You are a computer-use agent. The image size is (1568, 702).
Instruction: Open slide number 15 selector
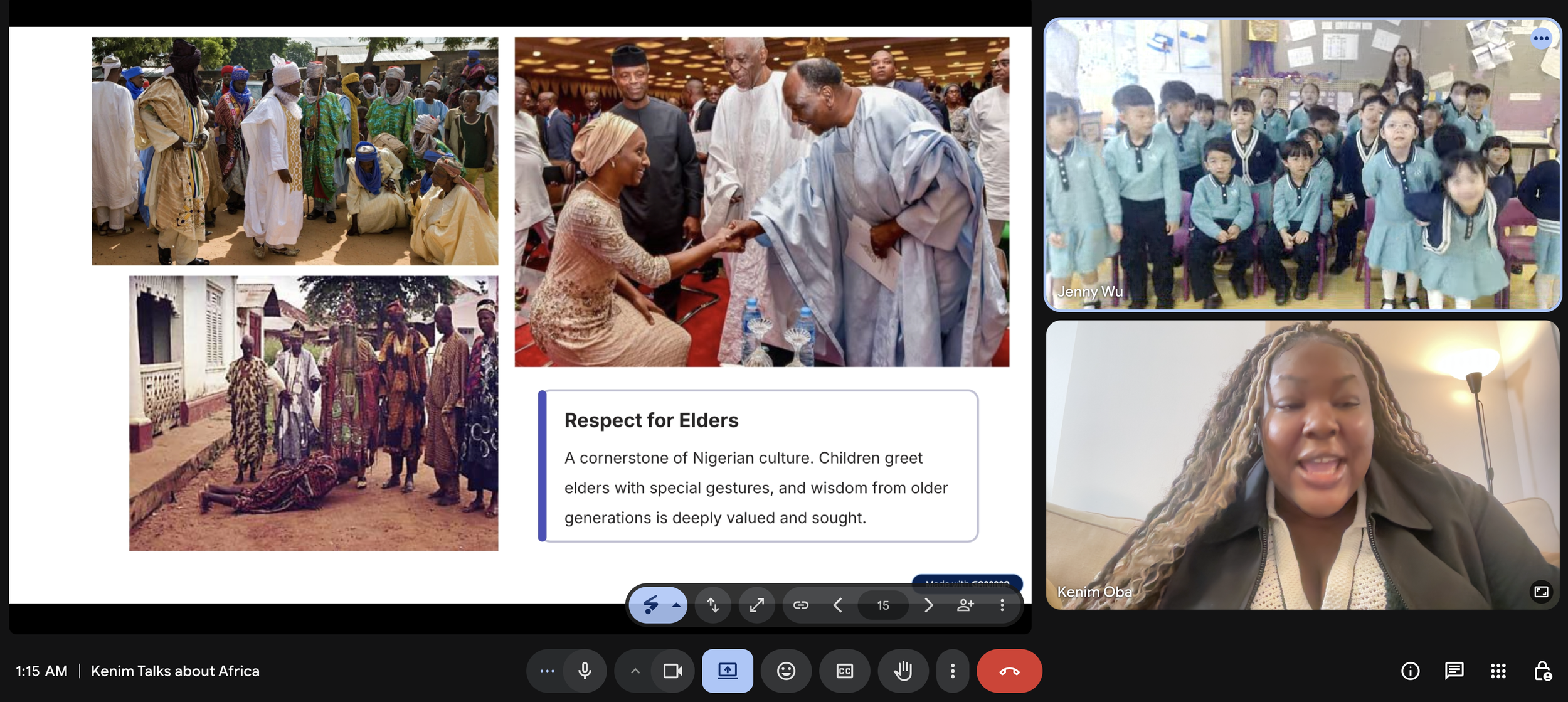[x=883, y=605]
